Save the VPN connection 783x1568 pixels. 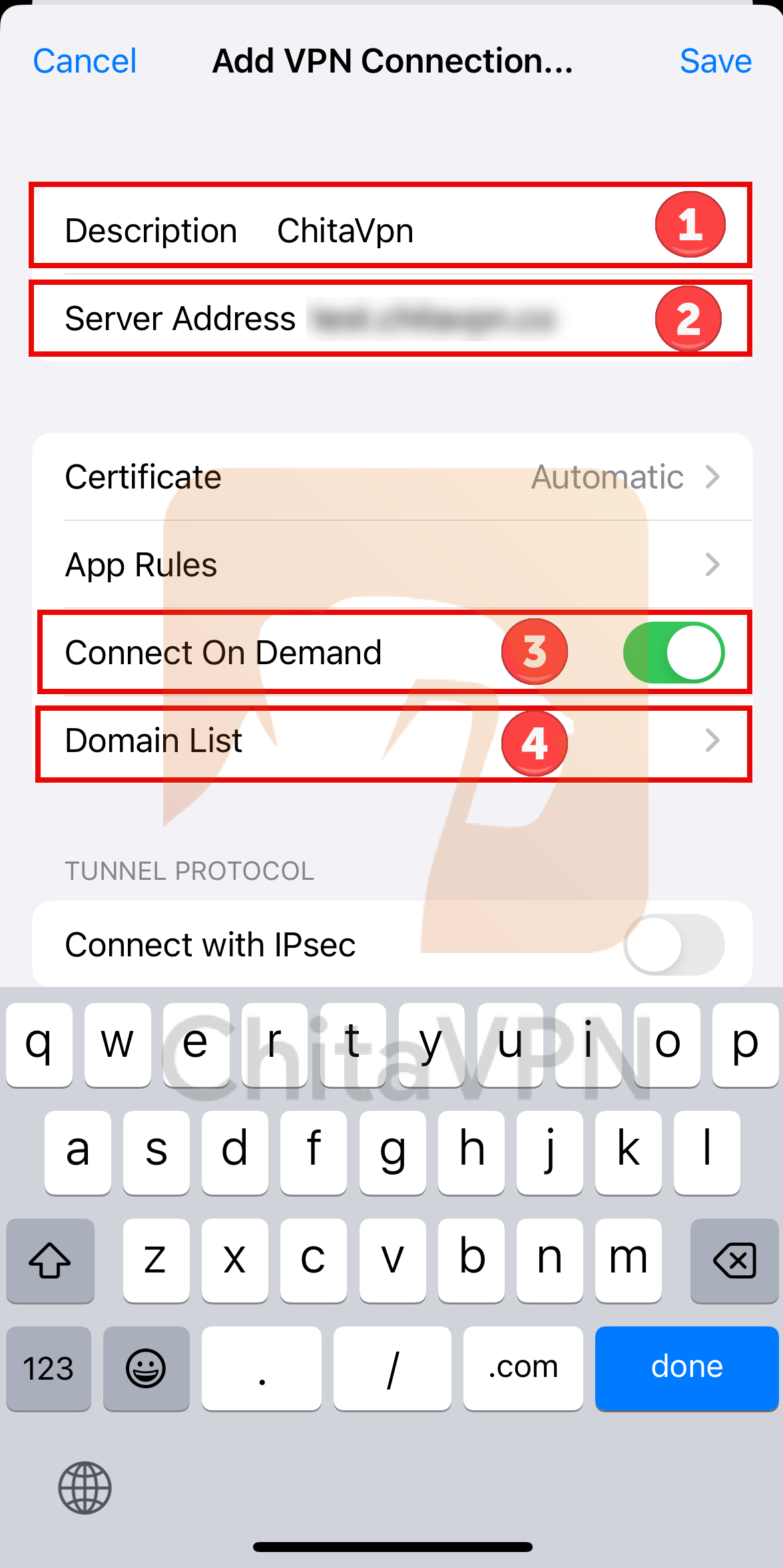pos(715,61)
